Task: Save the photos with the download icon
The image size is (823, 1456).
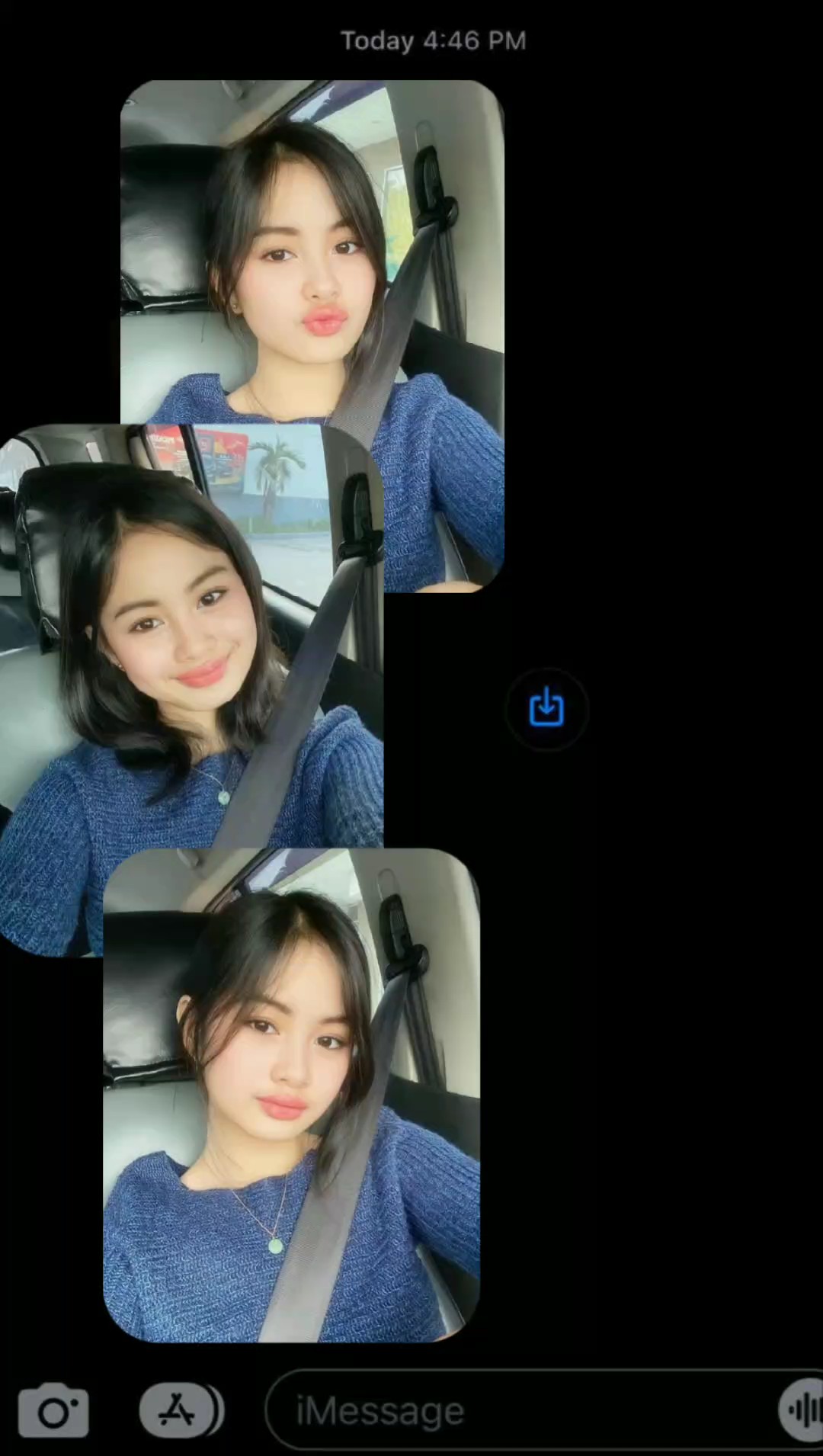Action: point(546,707)
